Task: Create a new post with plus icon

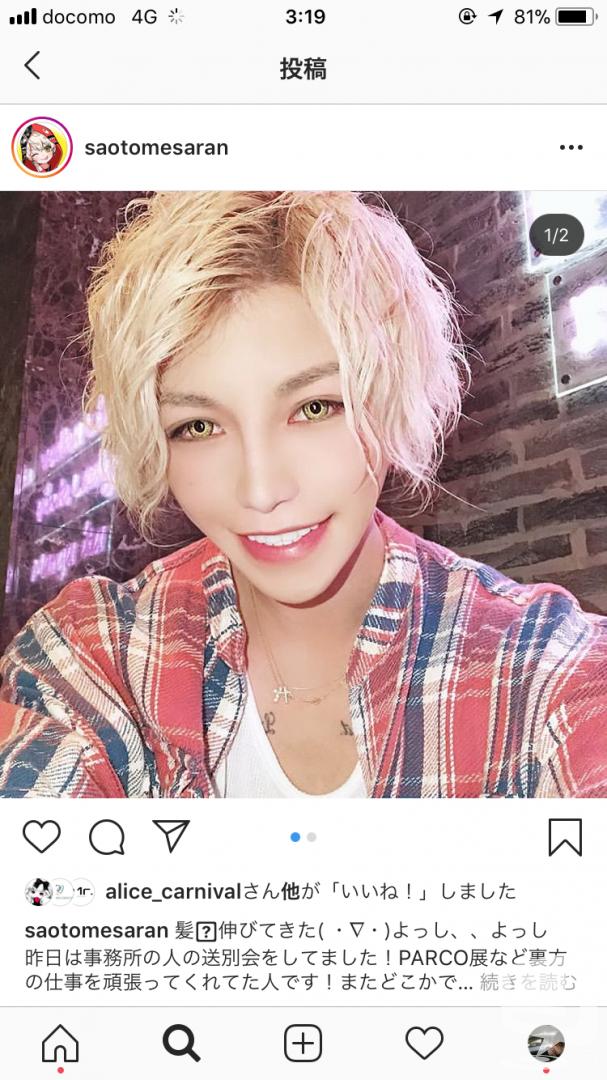Action: click(x=303, y=1043)
